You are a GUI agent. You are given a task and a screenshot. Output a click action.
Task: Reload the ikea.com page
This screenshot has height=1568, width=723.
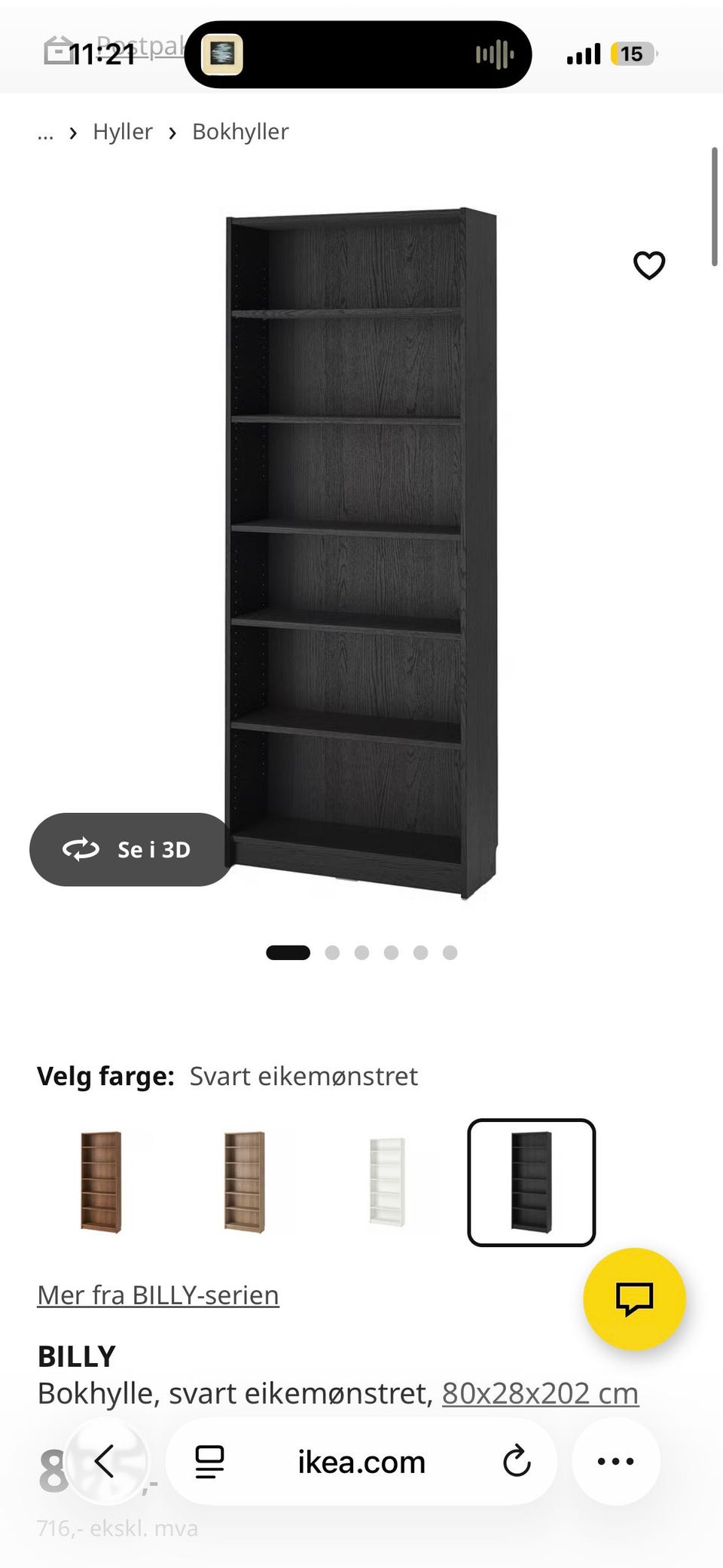[517, 1462]
